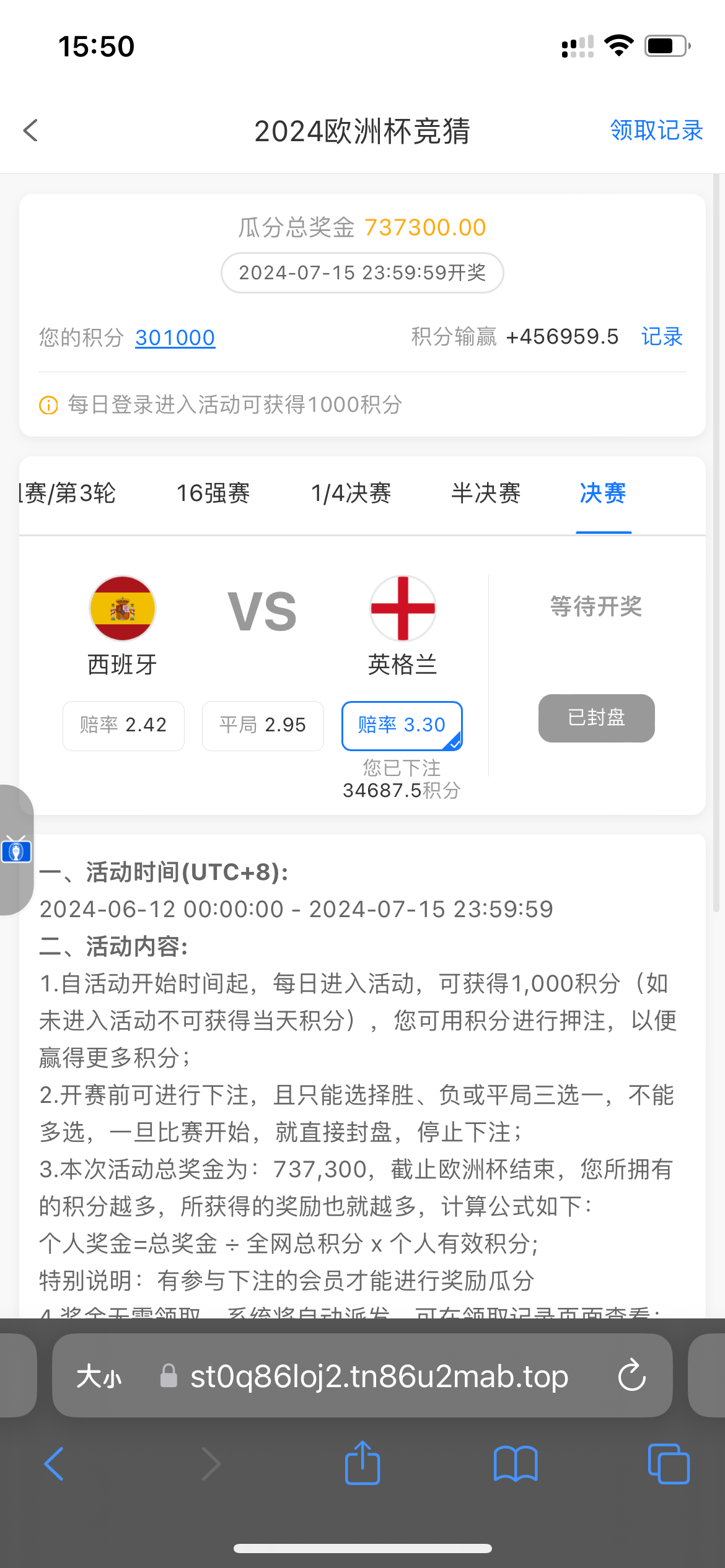Tap the 已封盘 closed button
Screen dimensions: 725x1568
[x=596, y=718]
